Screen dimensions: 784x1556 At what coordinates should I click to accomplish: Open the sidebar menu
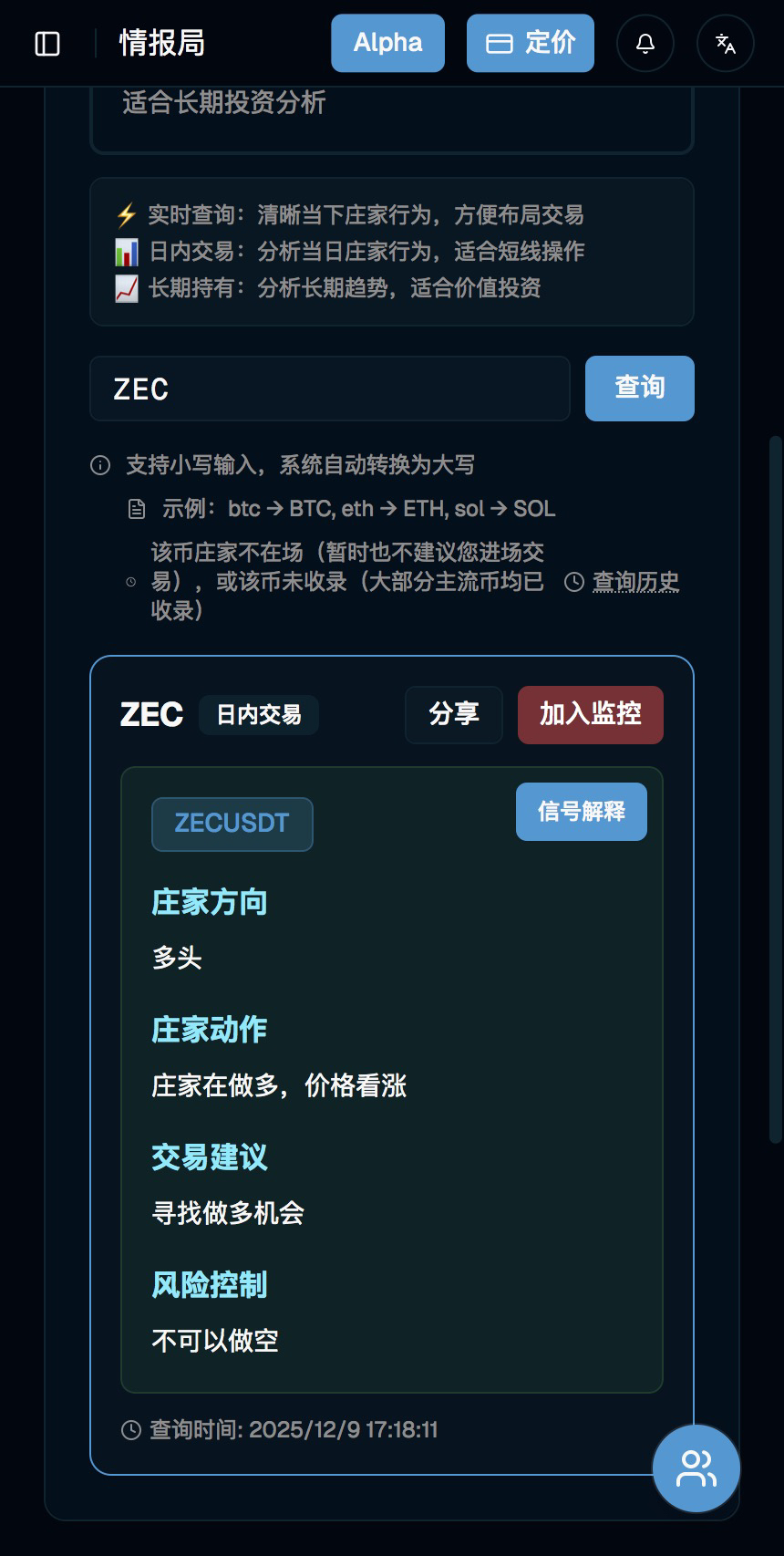coord(47,44)
